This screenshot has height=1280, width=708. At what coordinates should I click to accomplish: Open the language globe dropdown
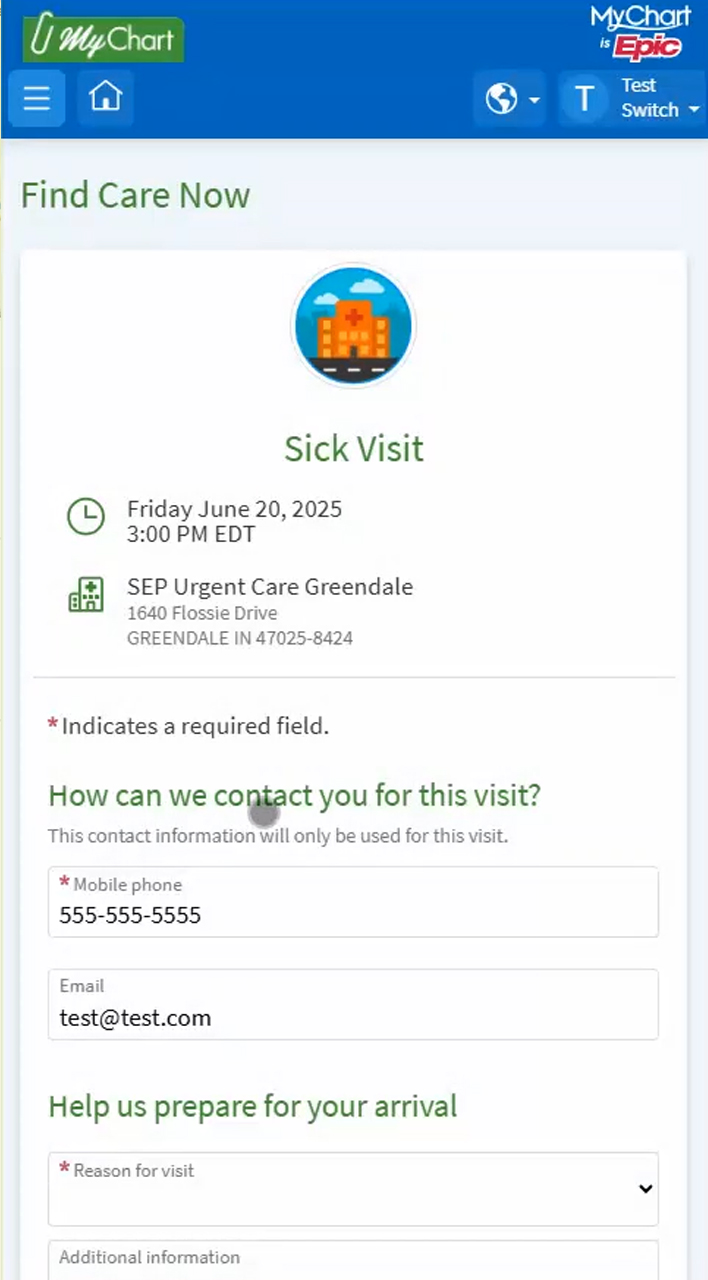click(510, 98)
